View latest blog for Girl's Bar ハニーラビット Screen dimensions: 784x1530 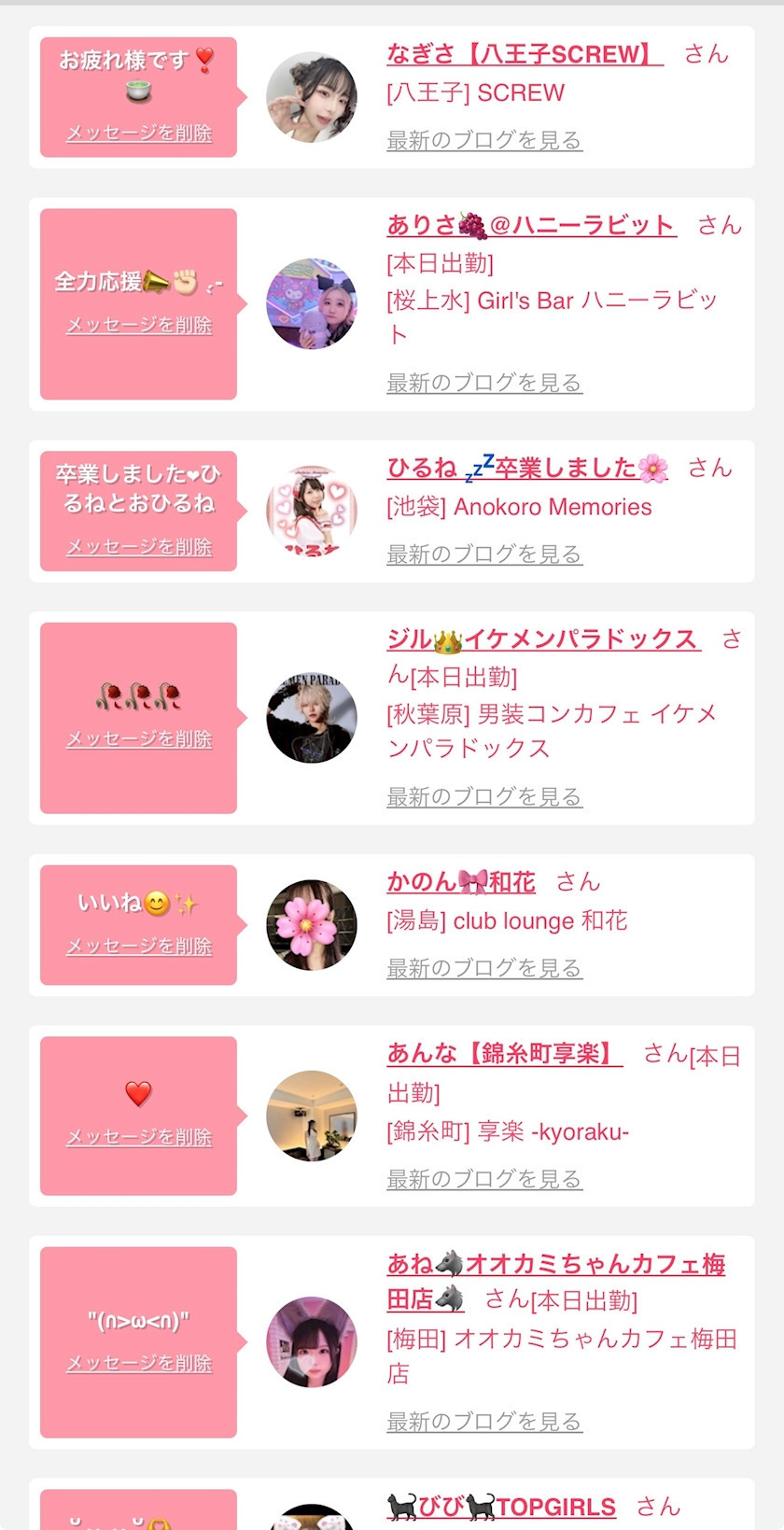(484, 384)
